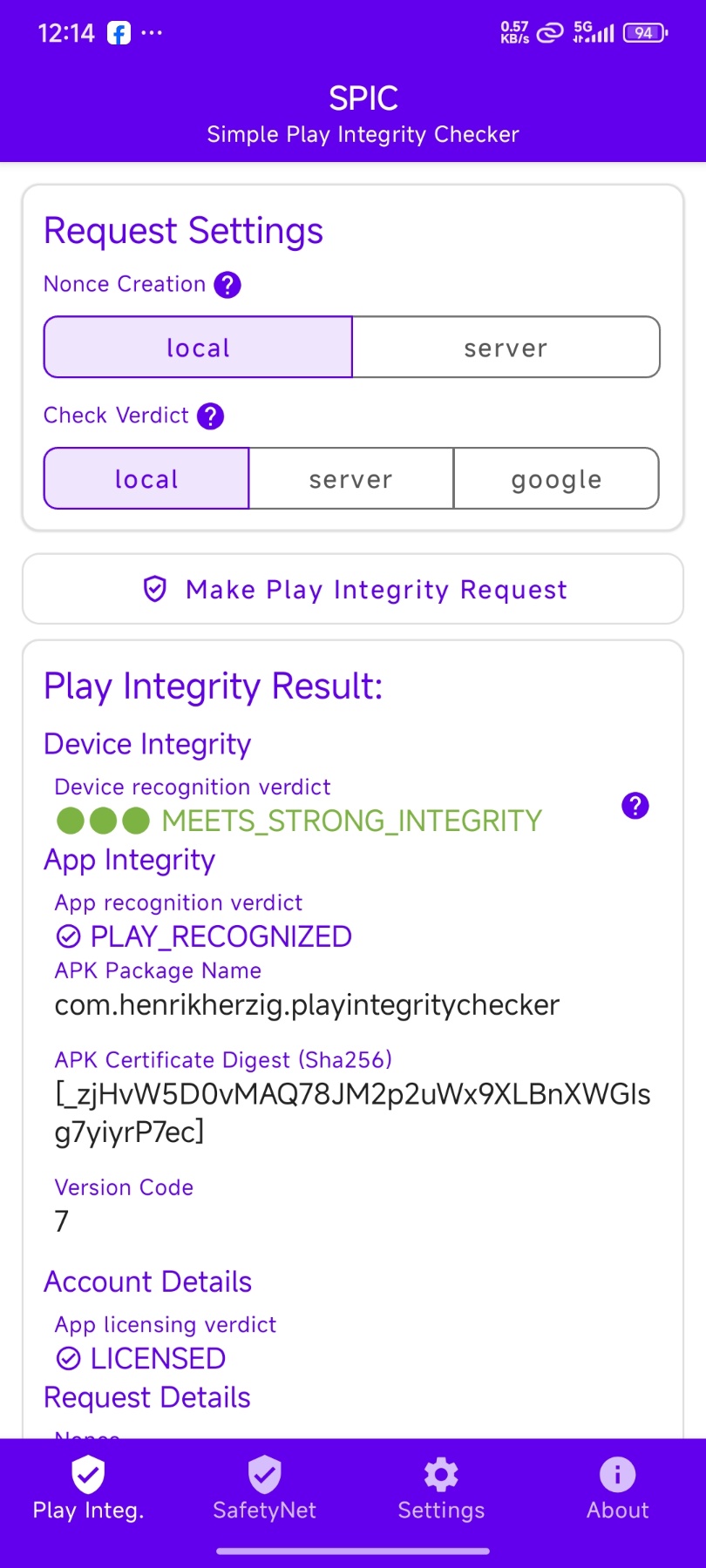Switch to the SafetyNet tab

(265, 1488)
